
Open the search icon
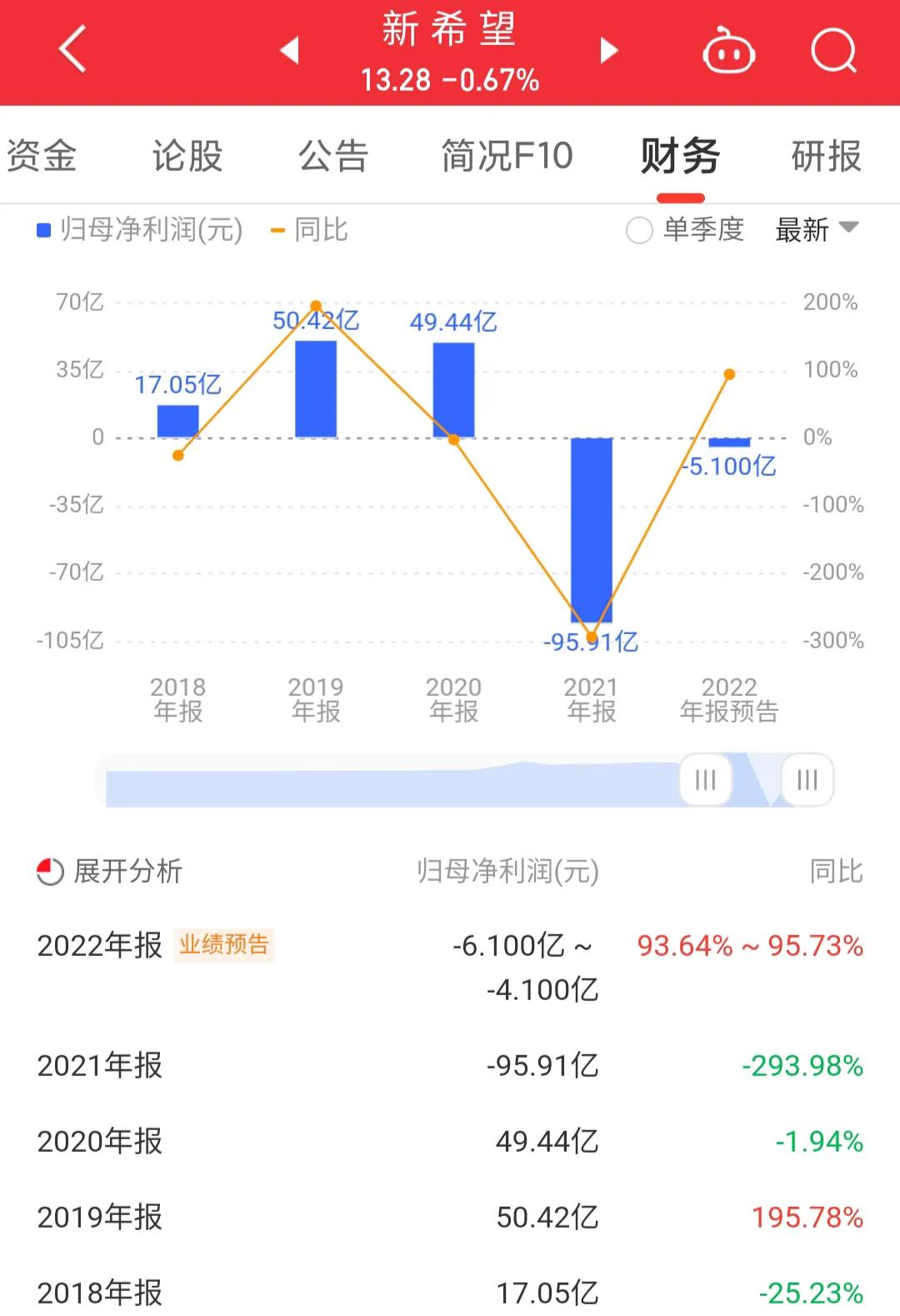click(x=832, y=50)
